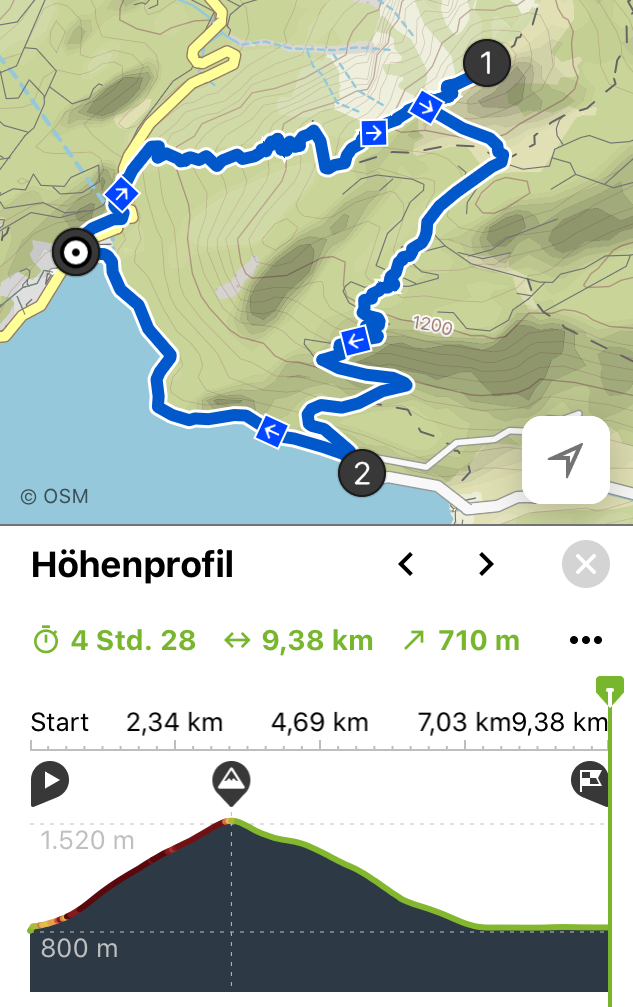Viewport: 633px width, 1007px height.
Task: Jump to start marker in elevation profile
Action: point(48,783)
